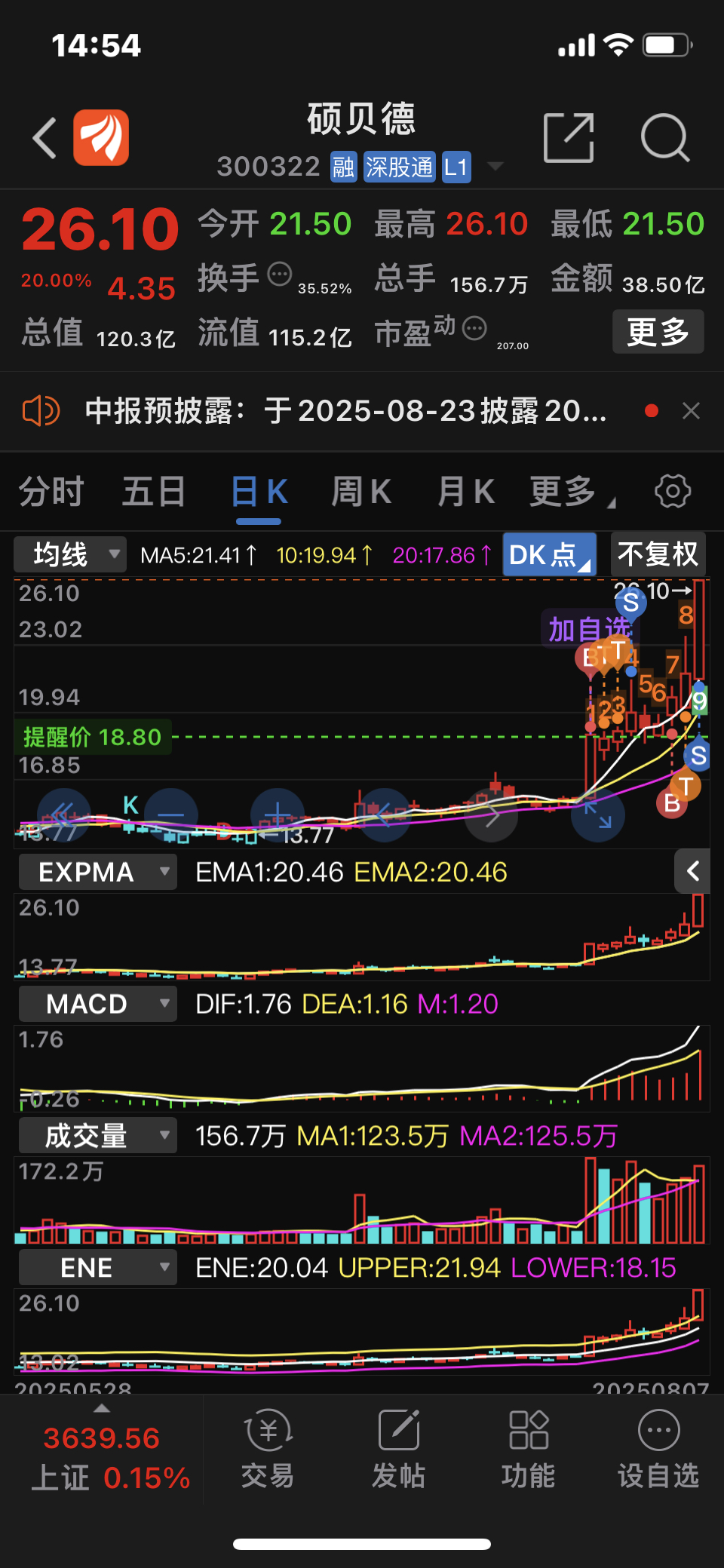Tap 设自选 to add to watchlist
This screenshot has height=1568, width=724.
pyautogui.click(x=658, y=1450)
